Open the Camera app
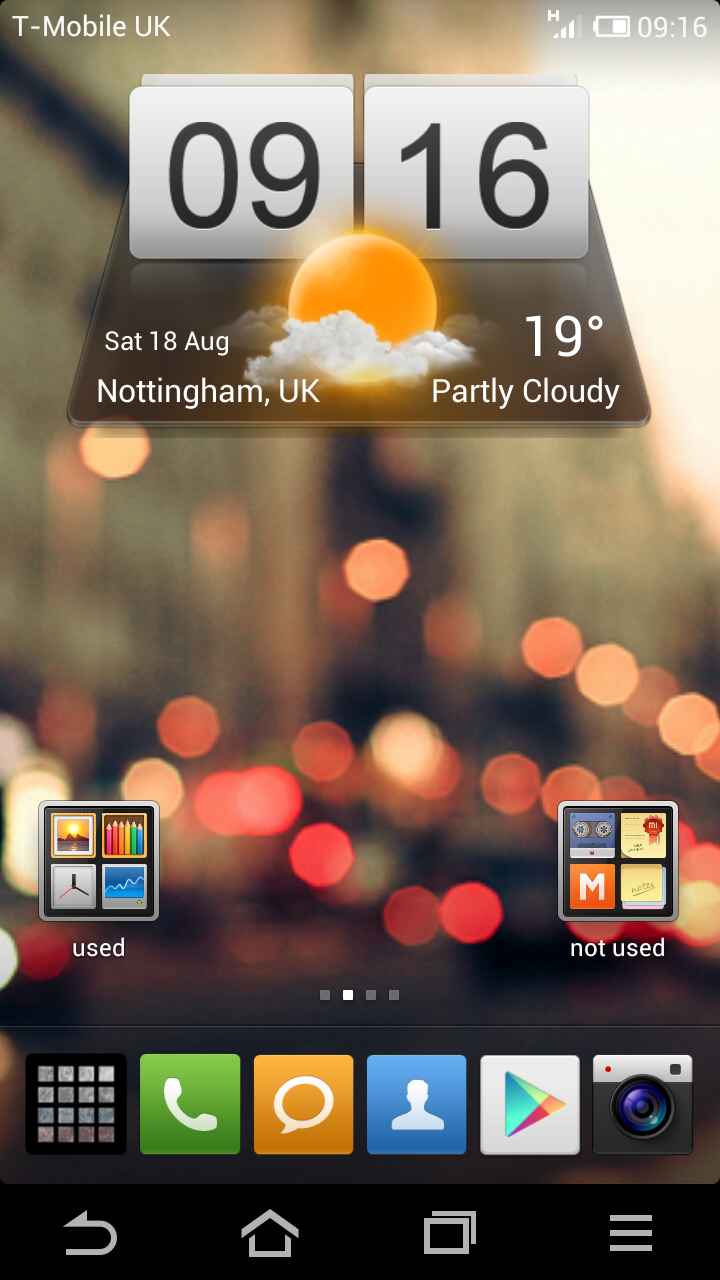This screenshot has width=720, height=1280. pyautogui.click(x=643, y=1104)
